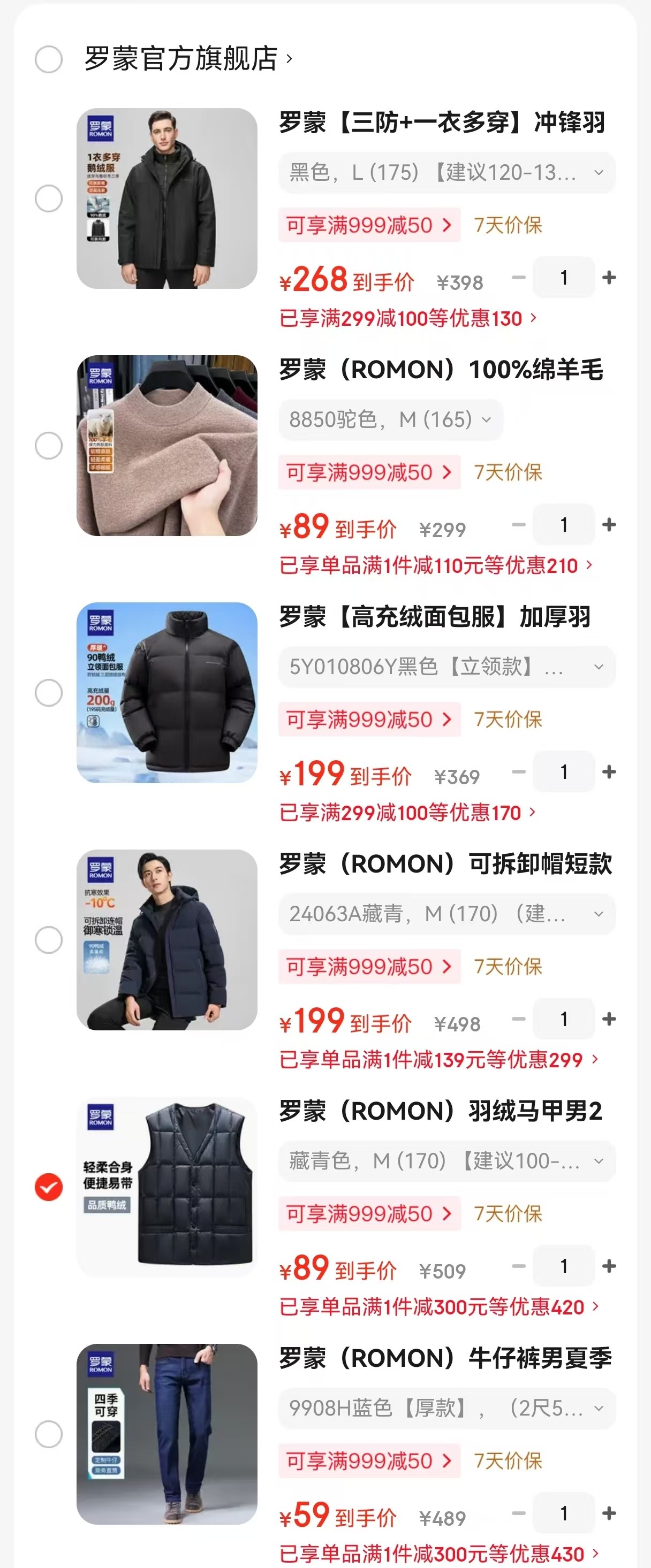
Task: Open the 可拆卸帽短款 jacket image
Action: (x=167, y=940)
